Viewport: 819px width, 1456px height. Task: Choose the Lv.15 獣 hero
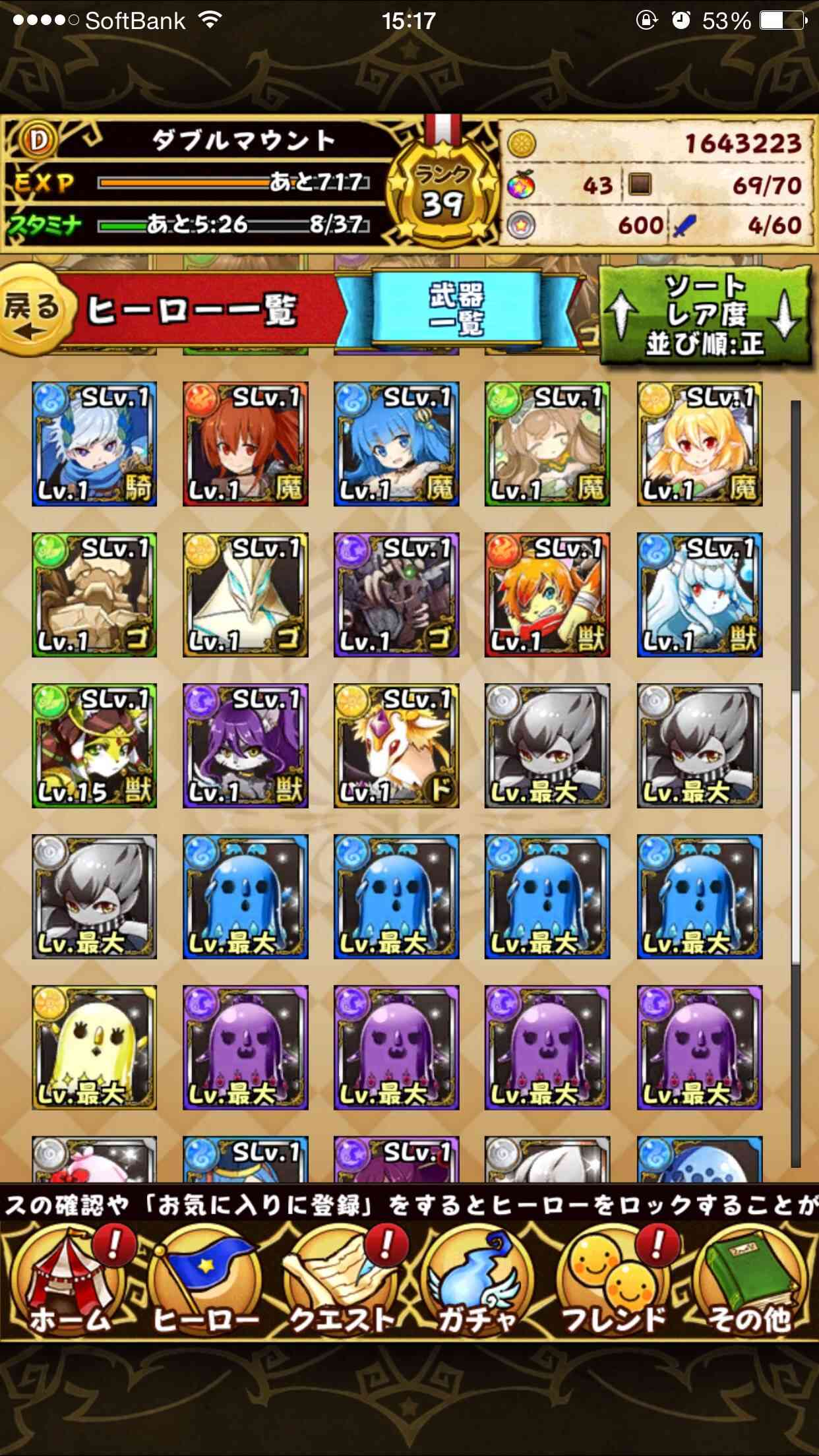94,746
